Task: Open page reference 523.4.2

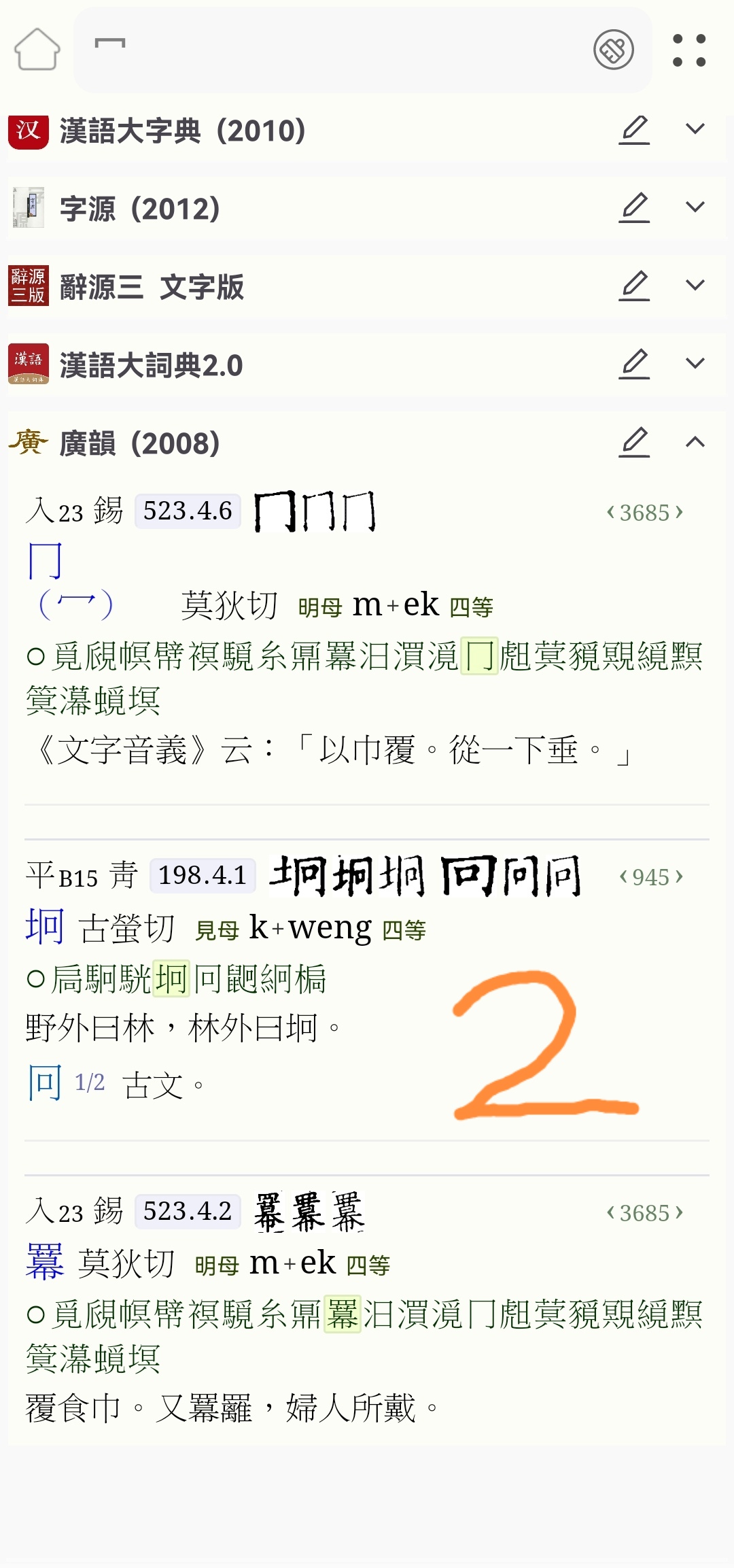Action: tap(188, 1212)
